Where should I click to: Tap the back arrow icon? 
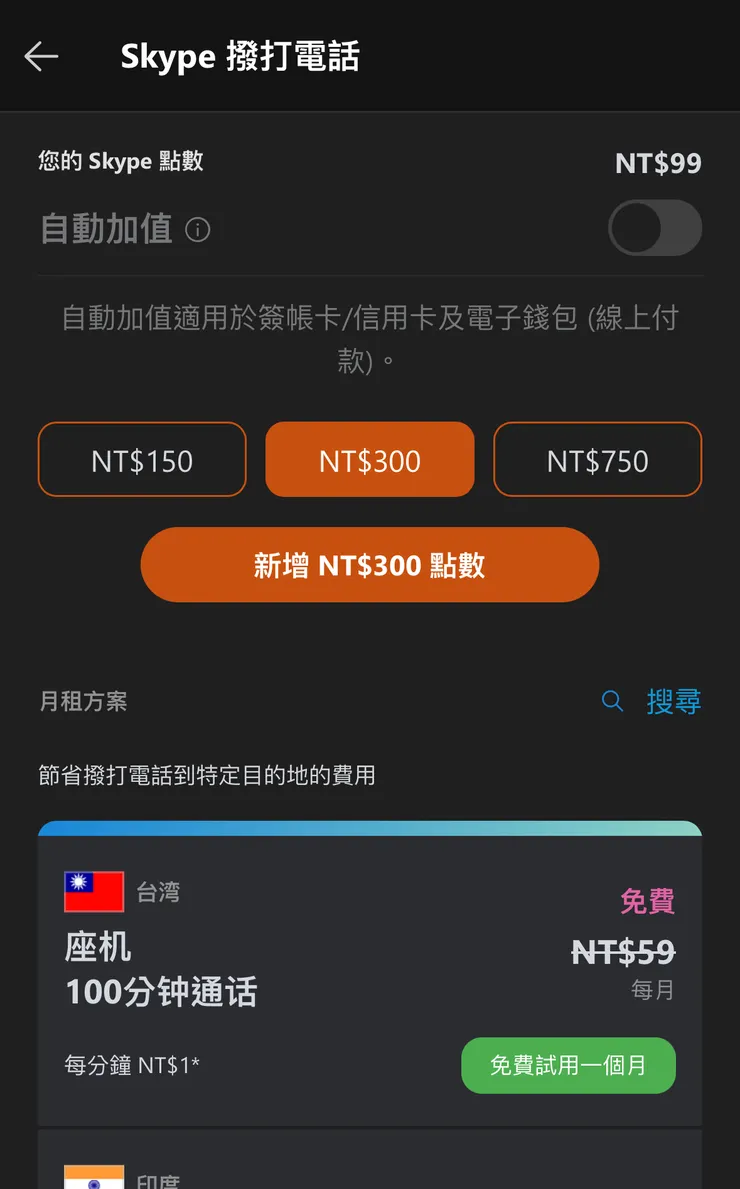click(x=41, y=56)
